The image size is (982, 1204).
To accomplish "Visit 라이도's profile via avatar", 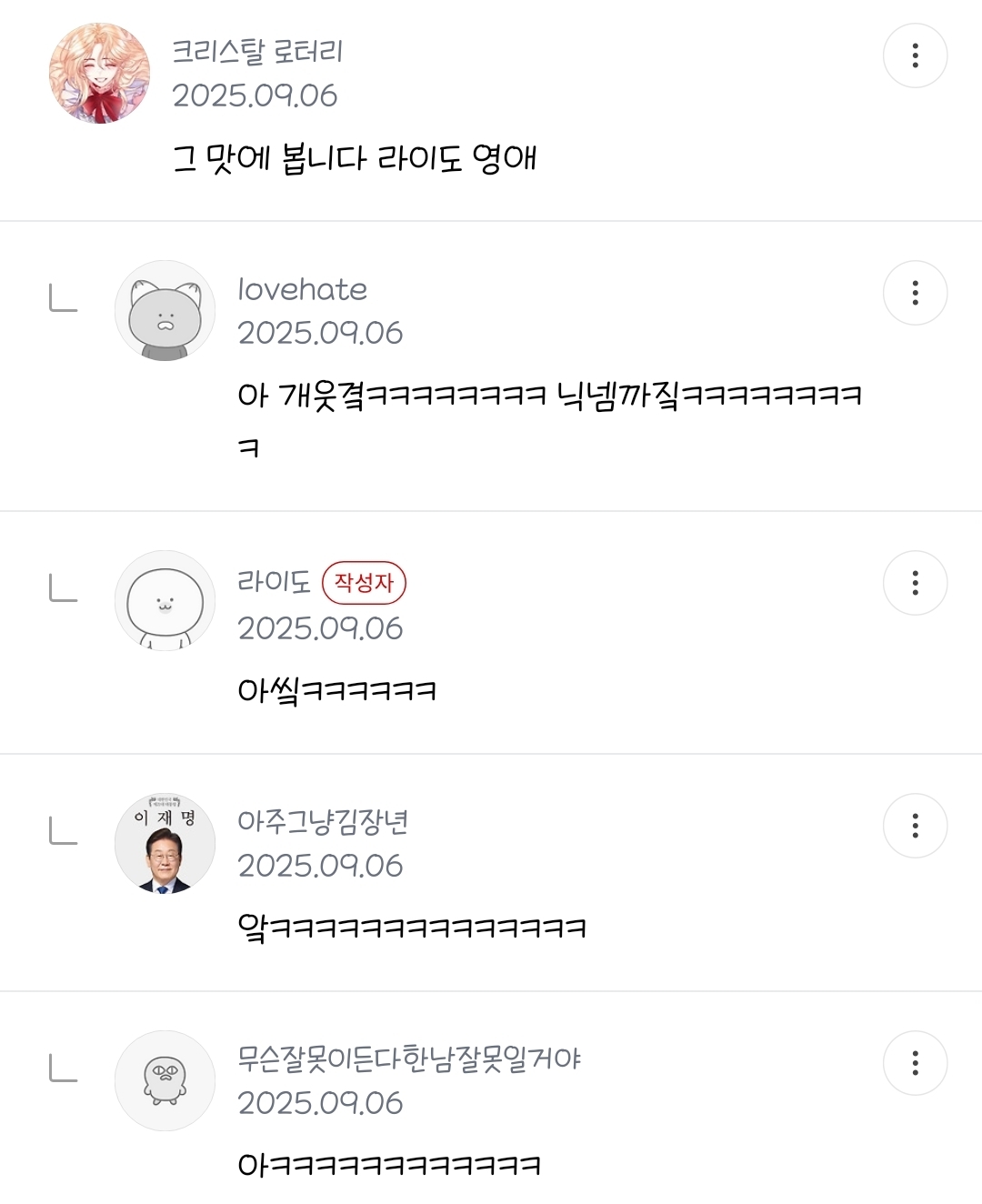I will click(x=165, y=601).
